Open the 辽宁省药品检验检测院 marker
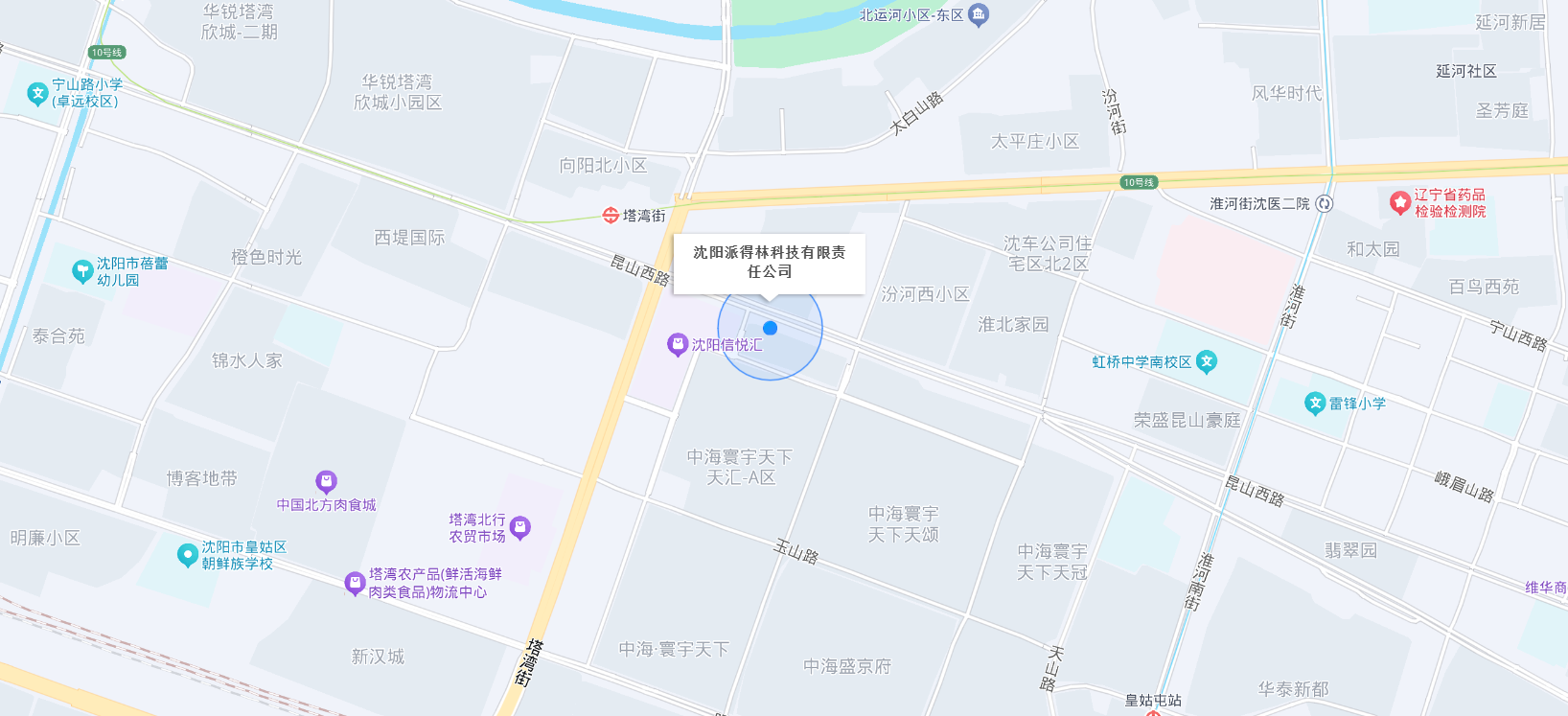 pyautogui.click(x=1400, y=202)
